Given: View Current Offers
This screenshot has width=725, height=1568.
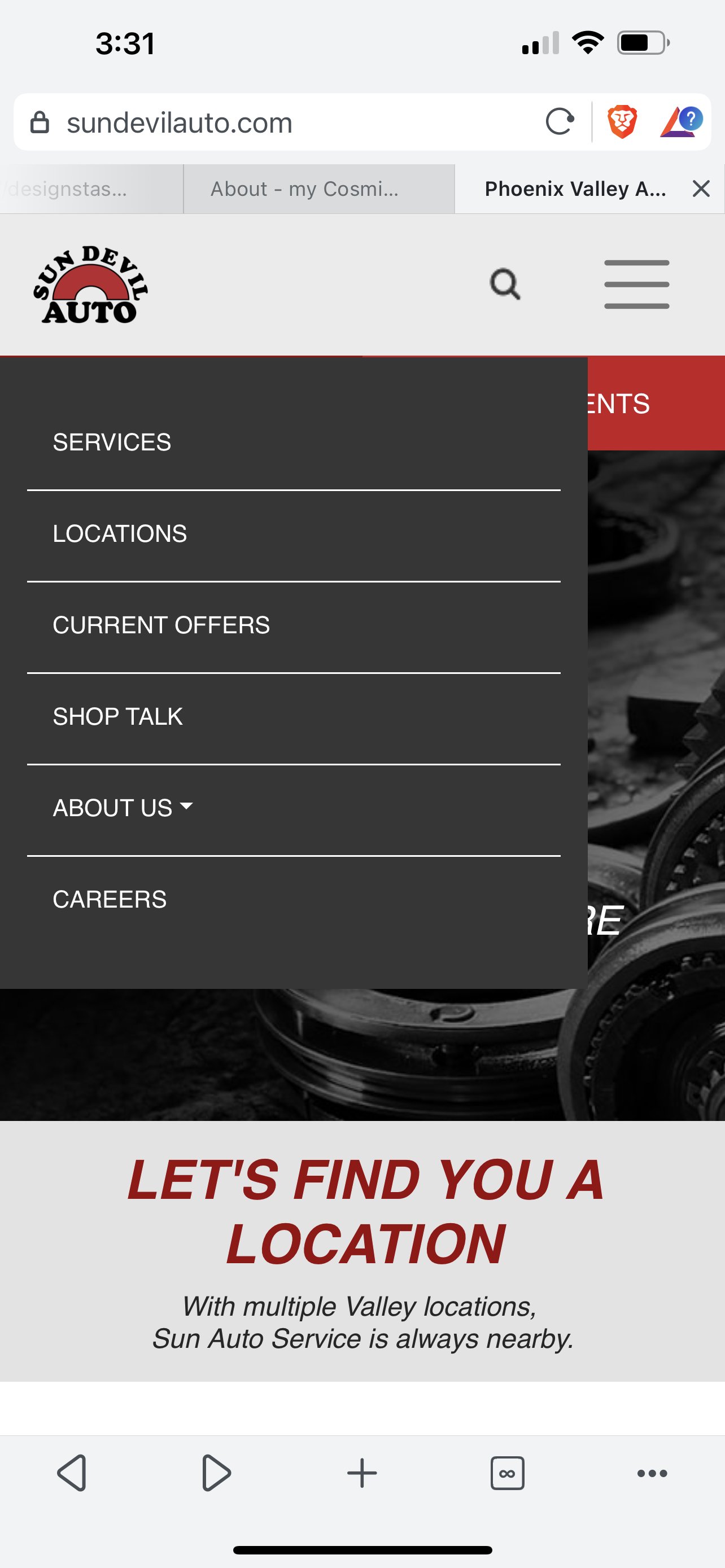Looking at the screenshot, I should point(161,625).
